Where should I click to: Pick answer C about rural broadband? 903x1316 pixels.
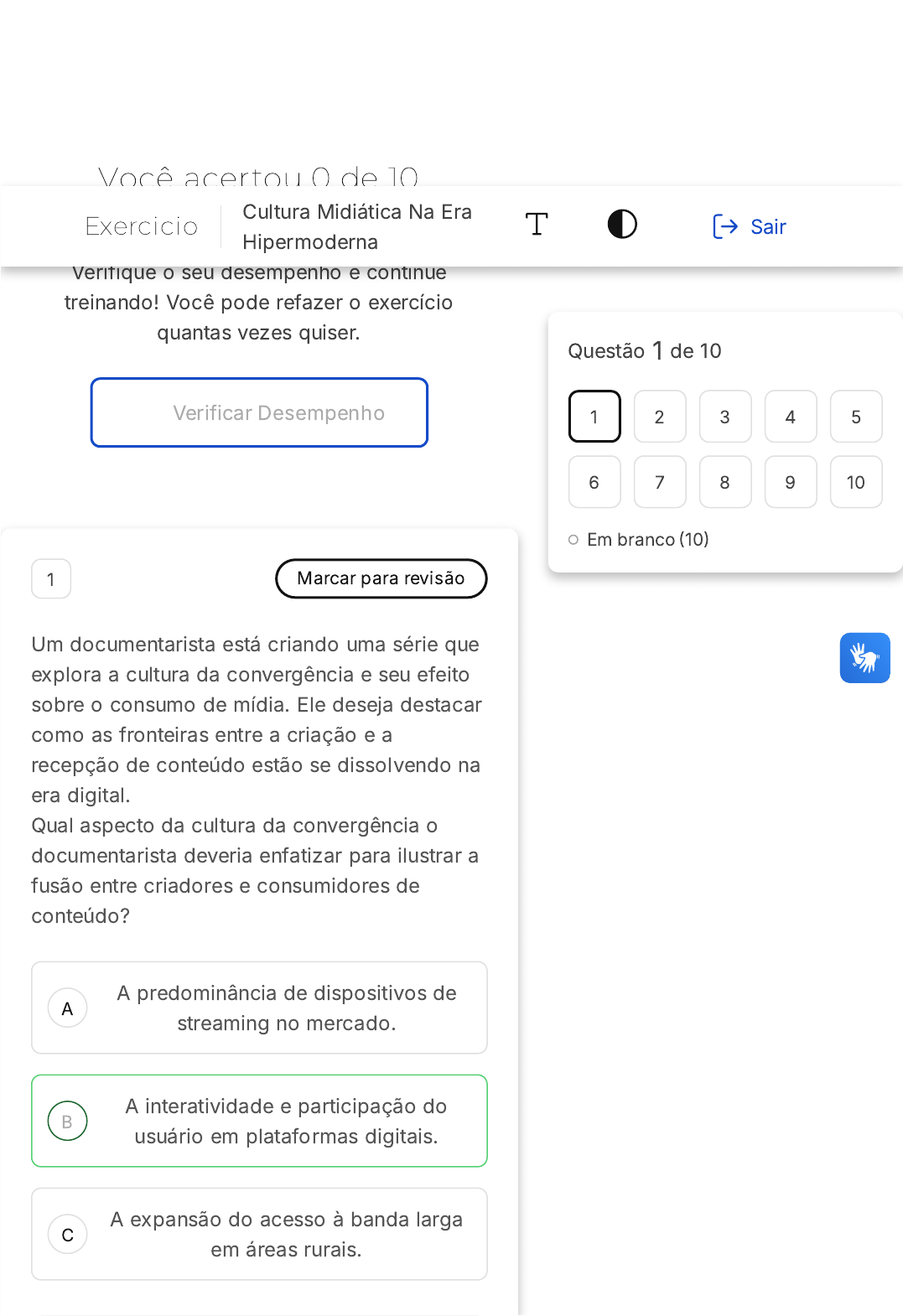click(259, 1234)
